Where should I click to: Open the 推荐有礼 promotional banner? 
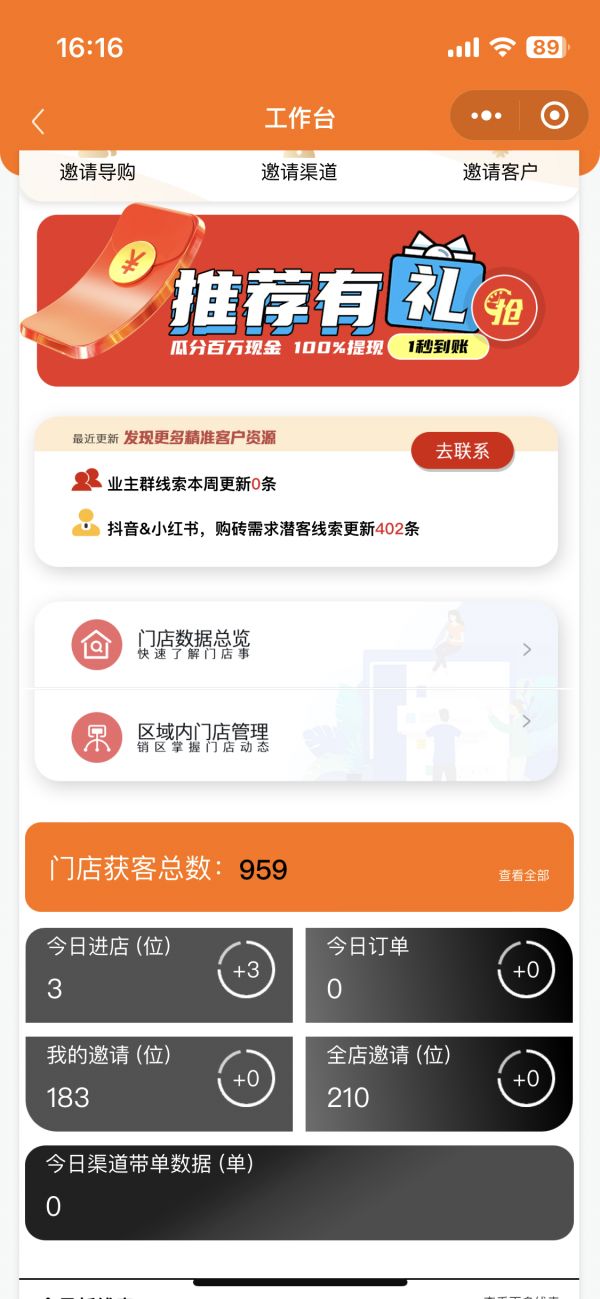click(308, 300)
